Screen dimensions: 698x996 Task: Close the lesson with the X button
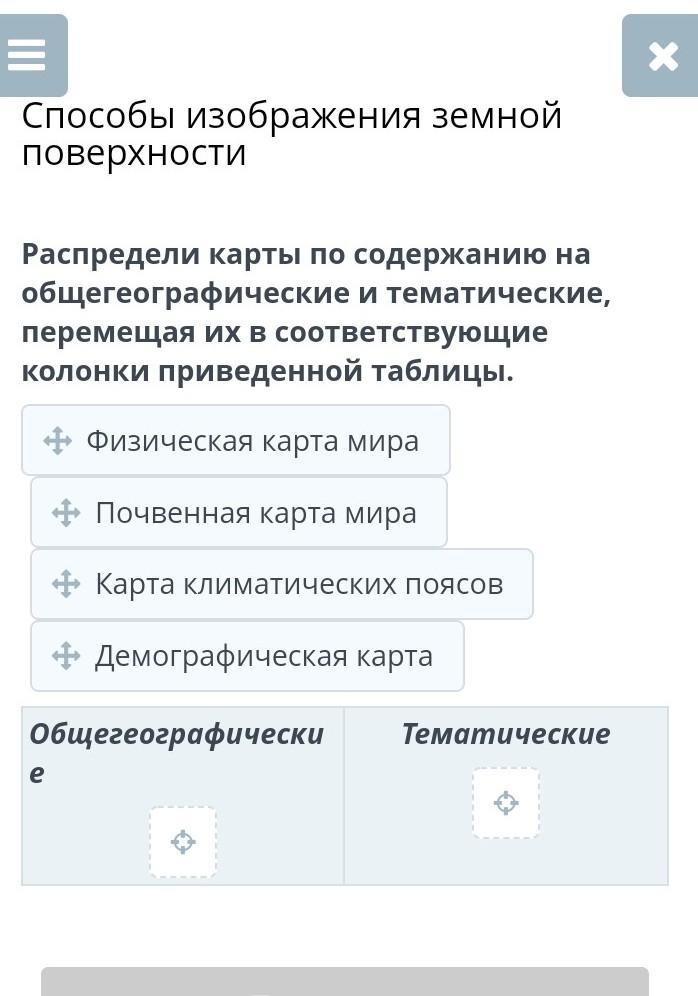coord(661,55)
